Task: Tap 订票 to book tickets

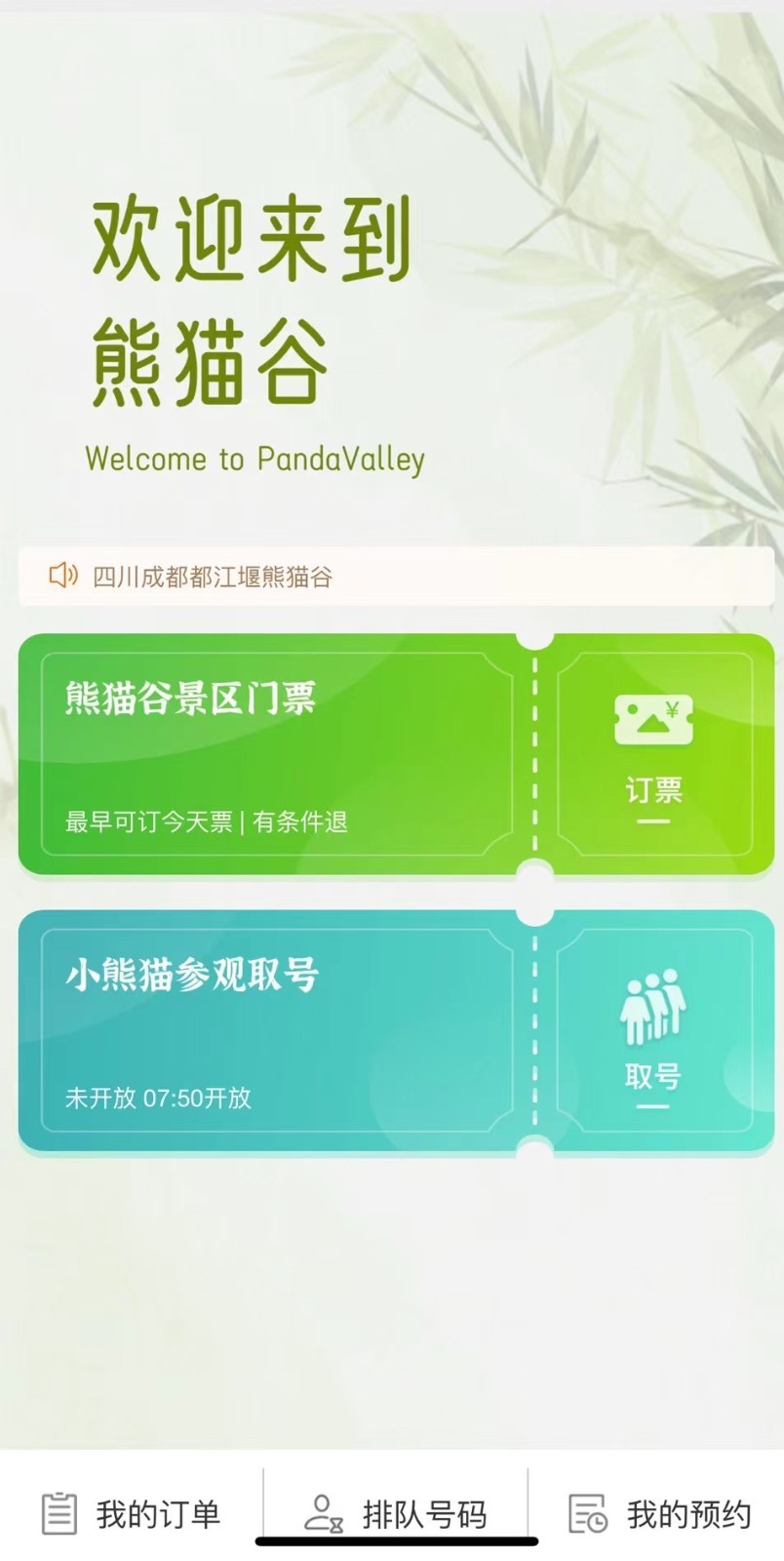Action: [653, 756]
